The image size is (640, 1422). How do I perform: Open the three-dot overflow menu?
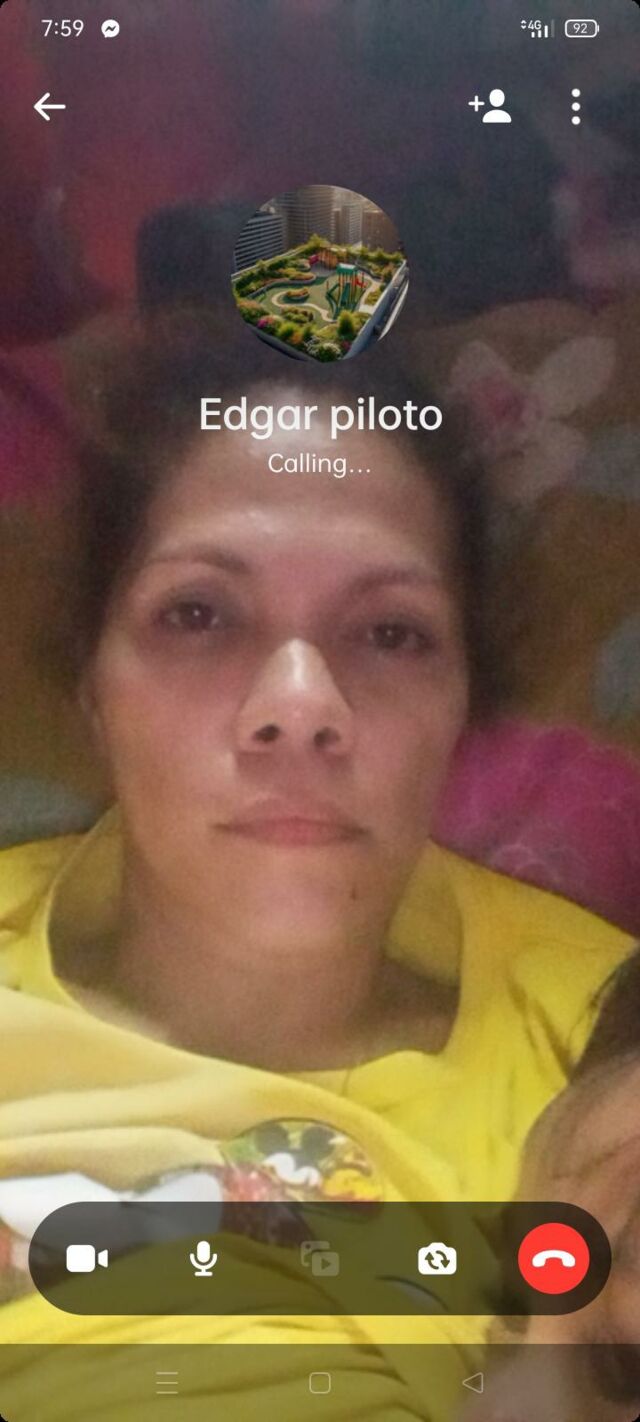tap(575, 107)
